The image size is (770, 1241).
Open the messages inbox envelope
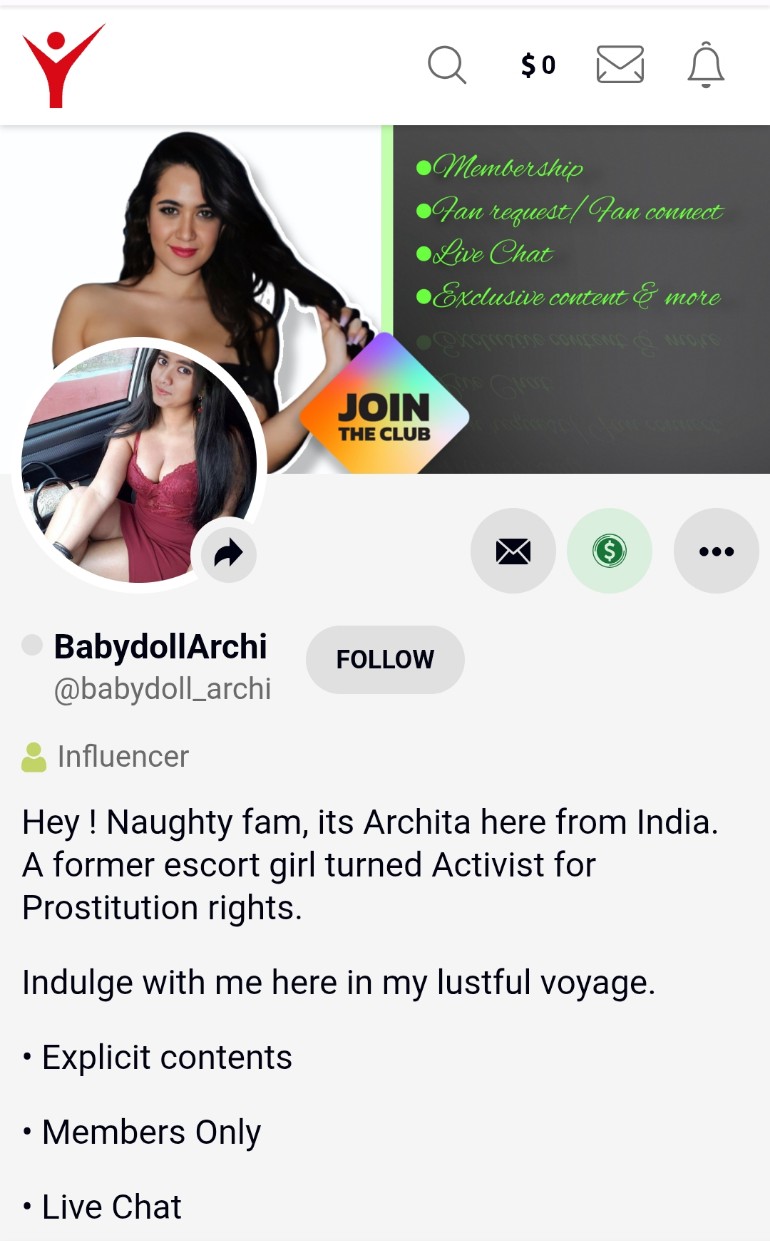tap(620, 65)
